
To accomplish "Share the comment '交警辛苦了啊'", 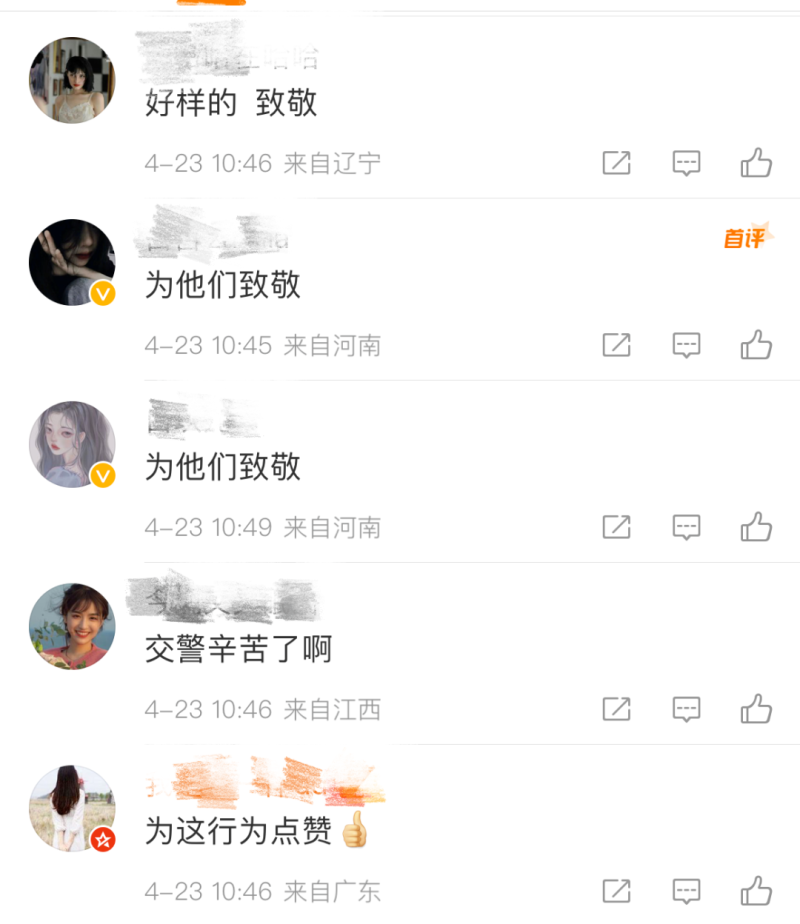I will [x=616, y=709].
